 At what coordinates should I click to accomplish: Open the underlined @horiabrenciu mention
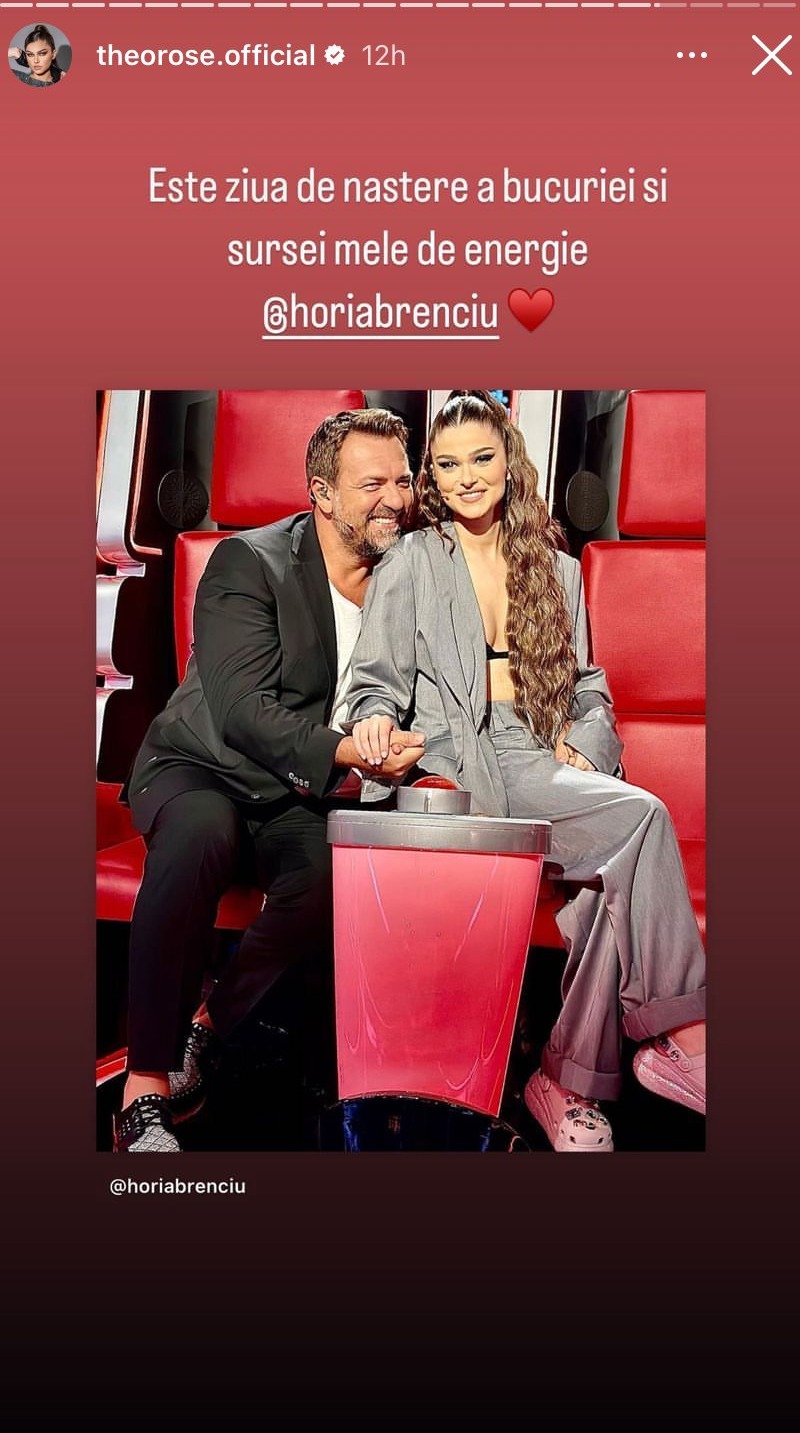380,313
